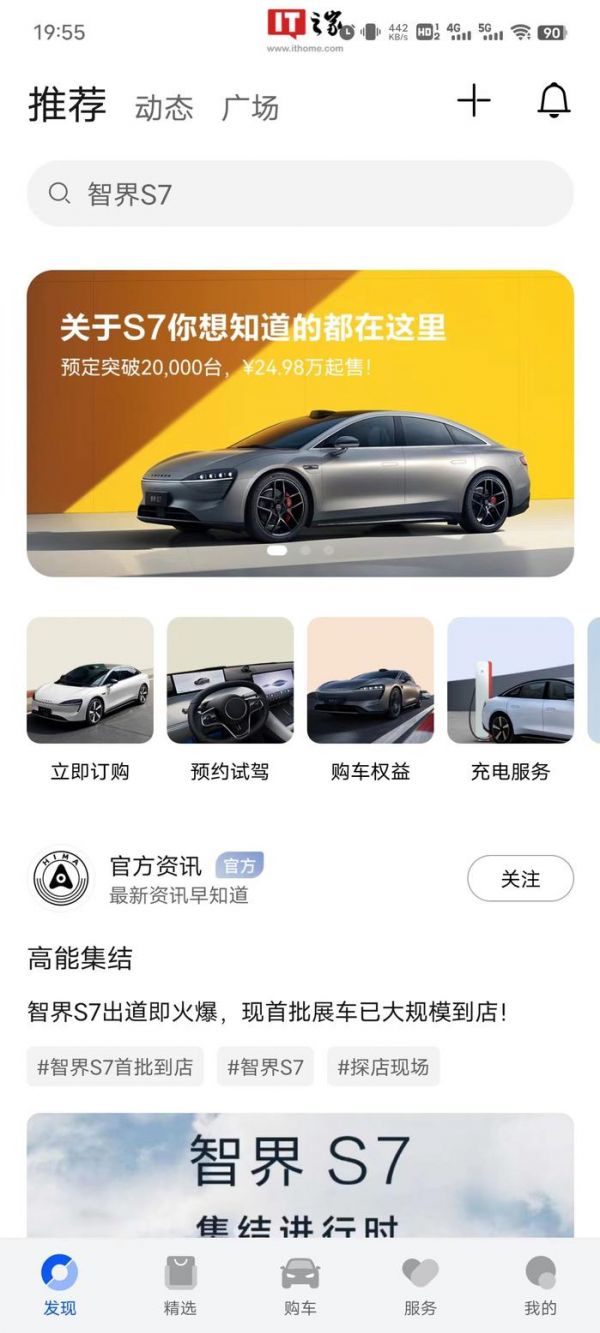Image resolution: width=600 pixels, height=1333 pixels.
Task: View 购车权益 tile
Action: pyautogui.click(x=370, y=700)
